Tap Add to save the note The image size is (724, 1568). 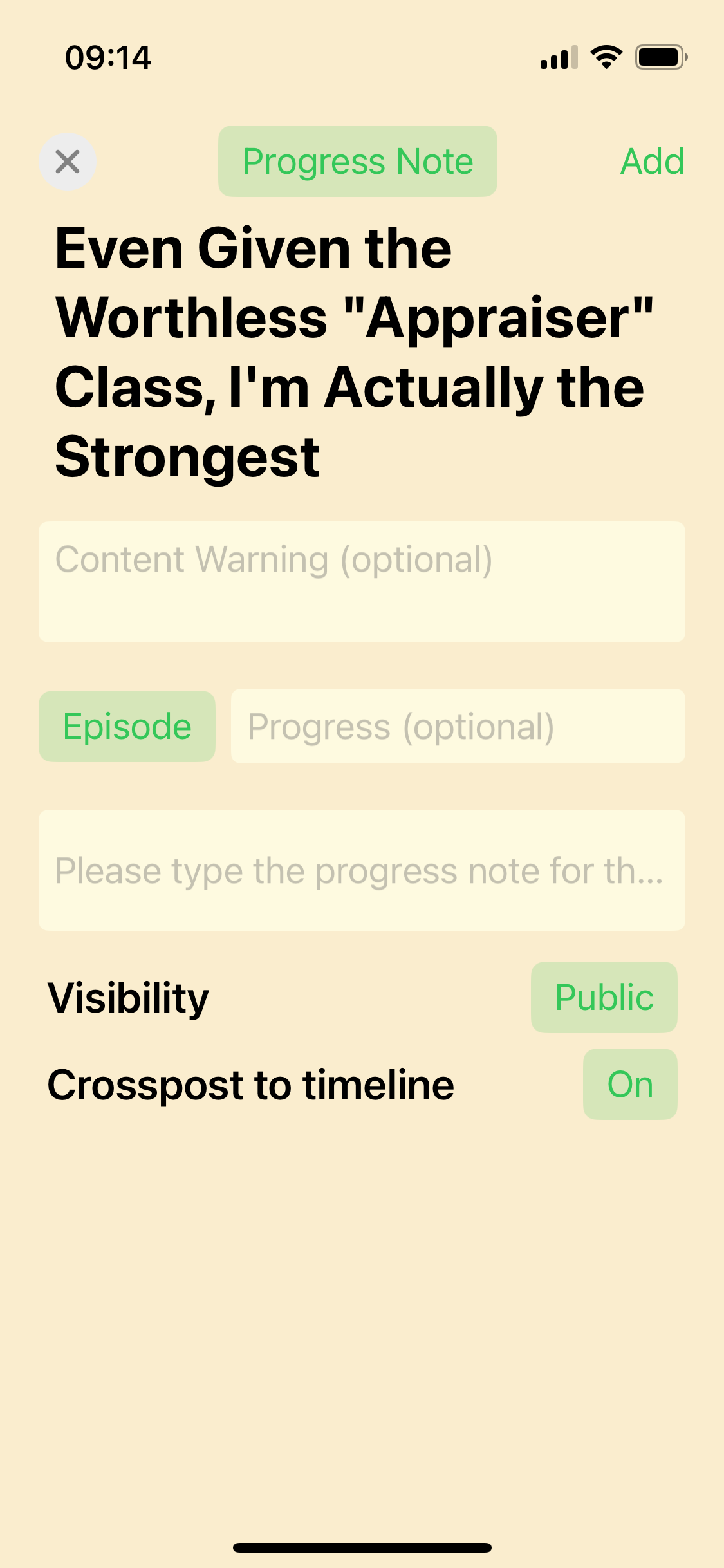tap(651, 162)
